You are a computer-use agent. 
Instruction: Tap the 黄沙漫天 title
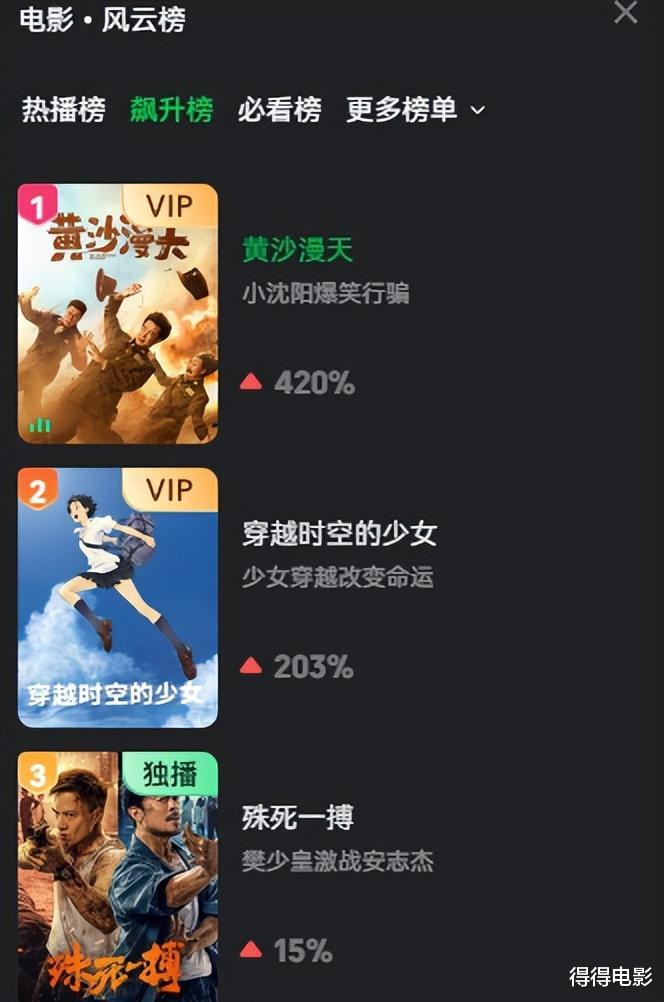point(298,250)
